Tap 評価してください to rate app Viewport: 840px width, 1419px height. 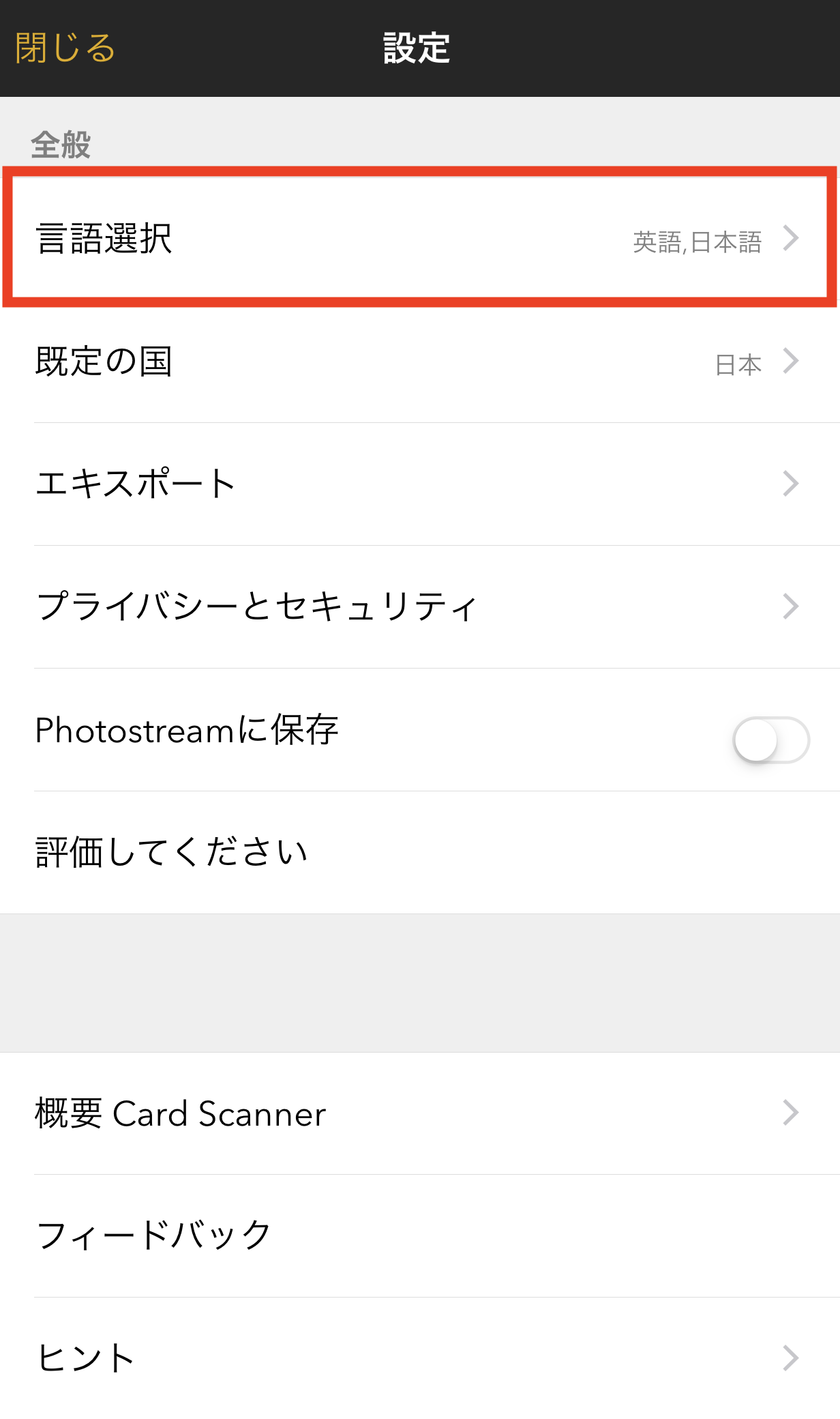[419, 852]
